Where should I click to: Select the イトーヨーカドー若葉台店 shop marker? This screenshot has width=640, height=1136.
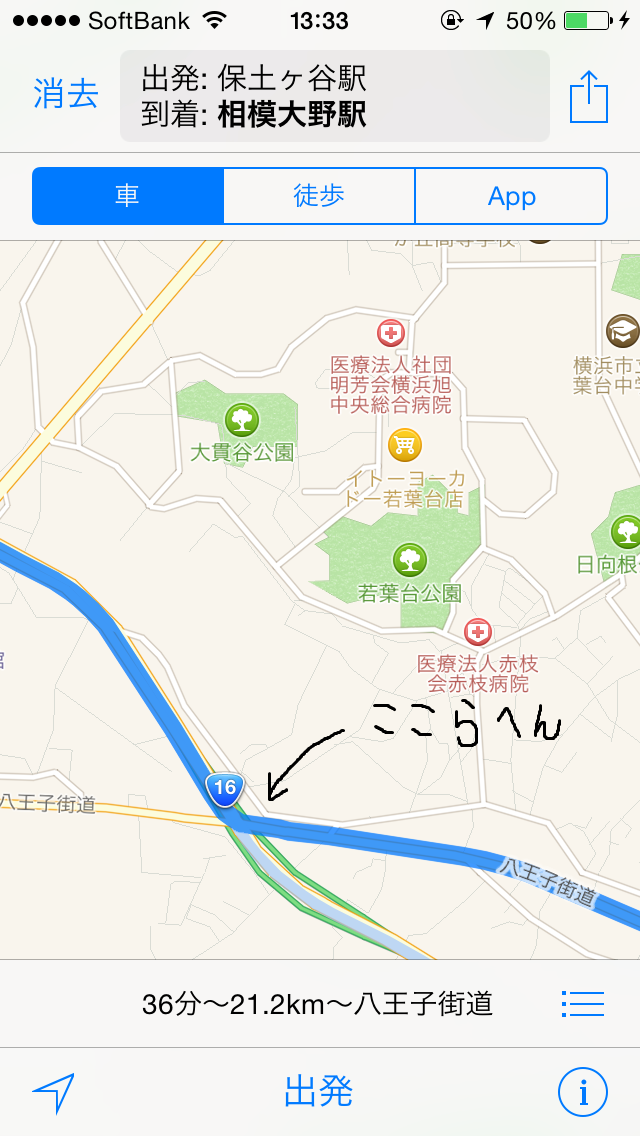[403, 443]
